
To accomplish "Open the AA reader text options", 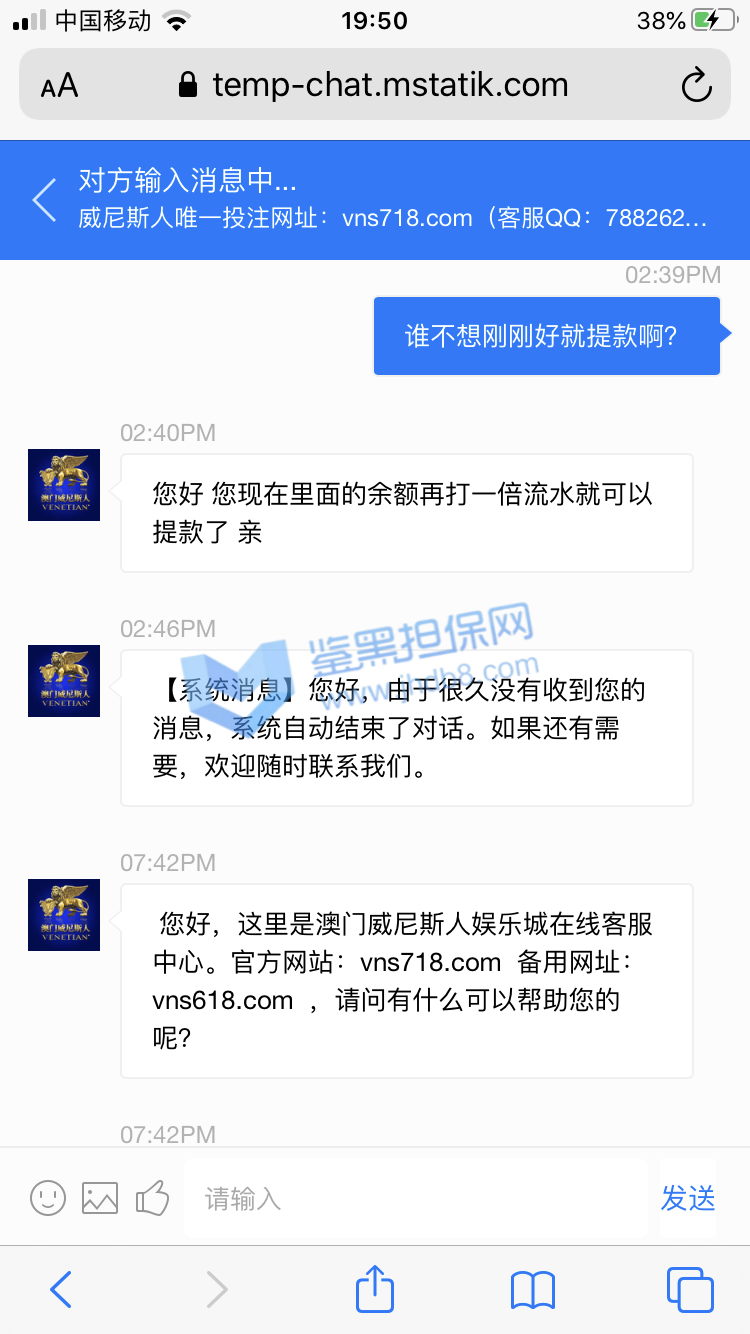I will (59, 86).
